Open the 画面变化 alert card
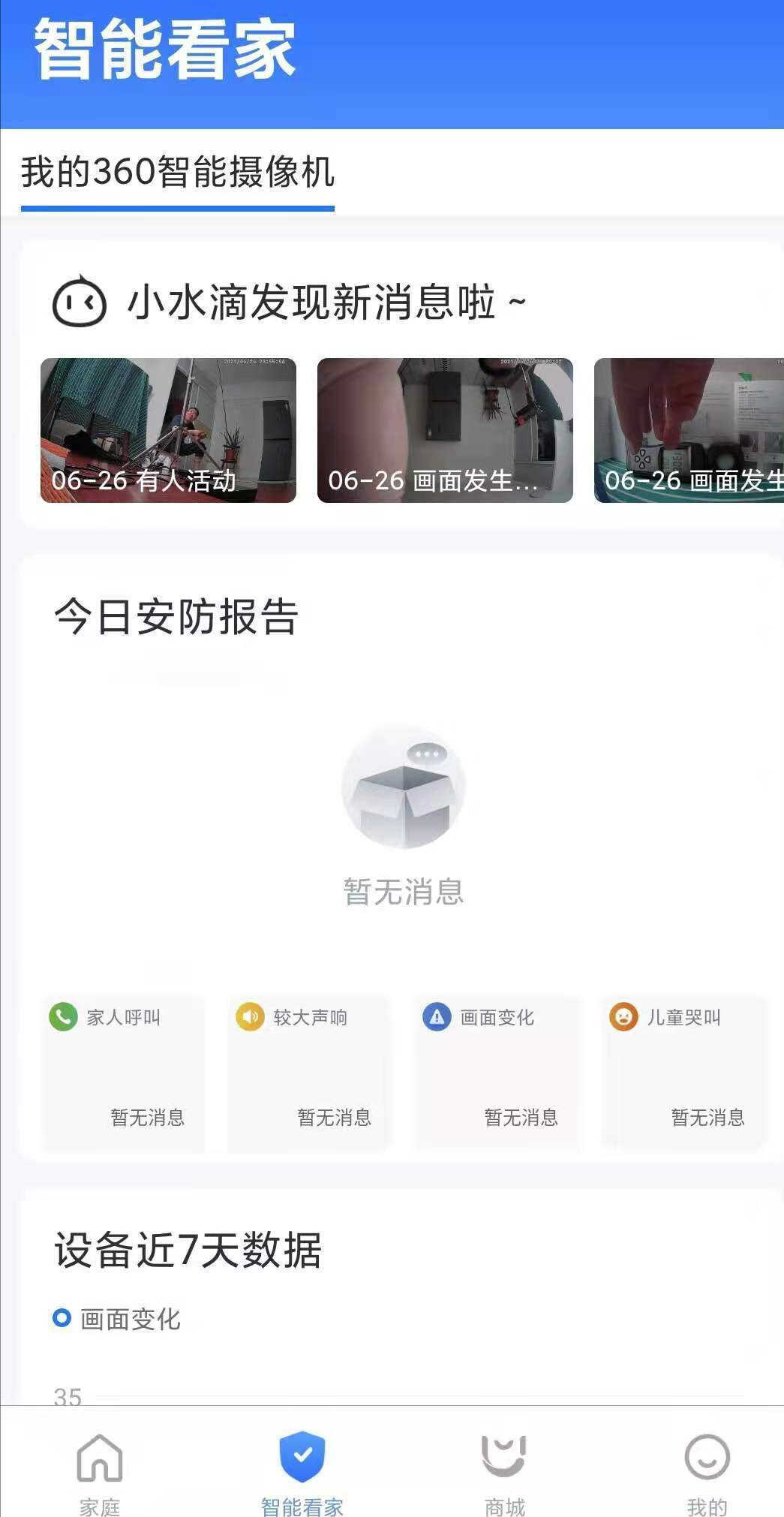Image resolution: width=784 pixels, height=1517 pixels. (x=496, y=1073)
